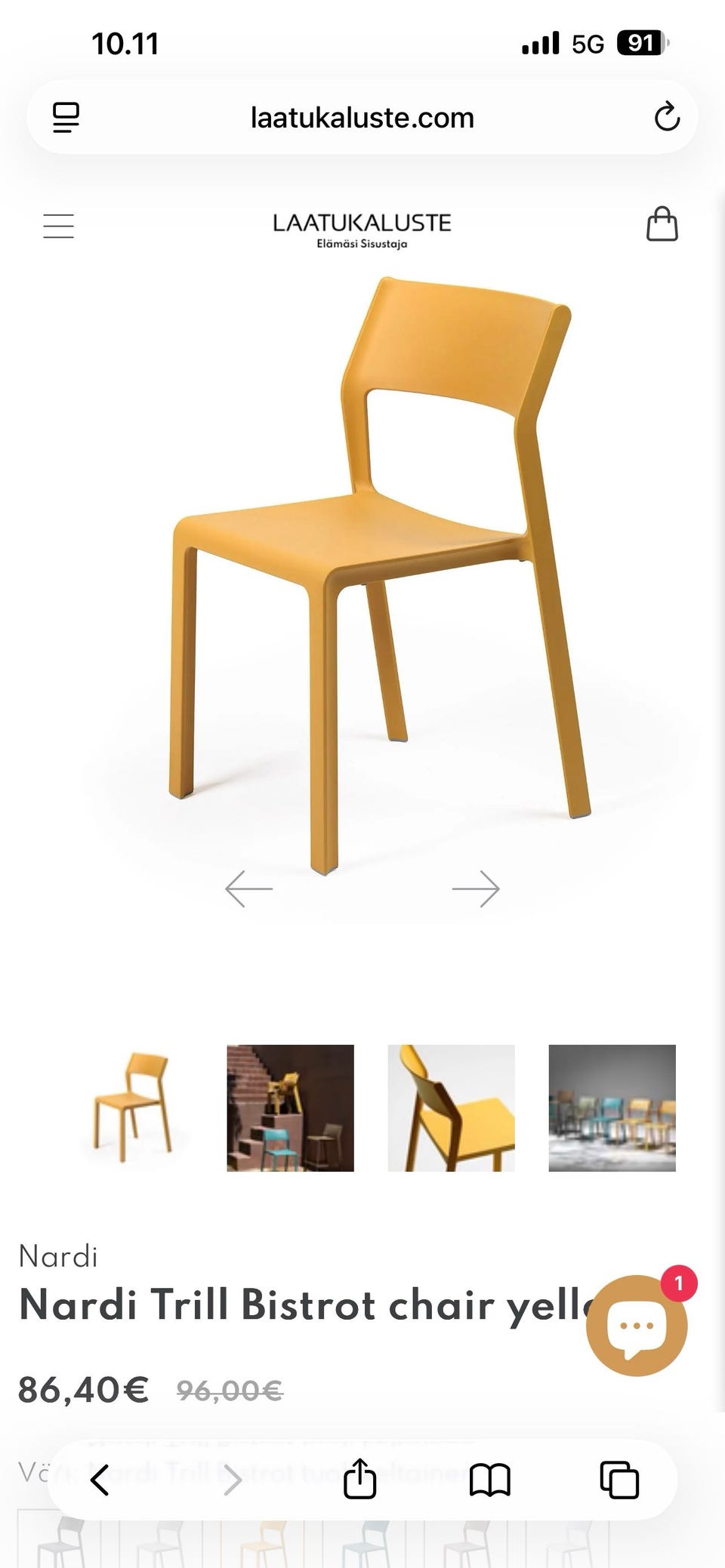Viewport: 725px width, 1568px height.
Task: Tap the laatukaluste.com address bar
Action: click(x=362, y=118)
